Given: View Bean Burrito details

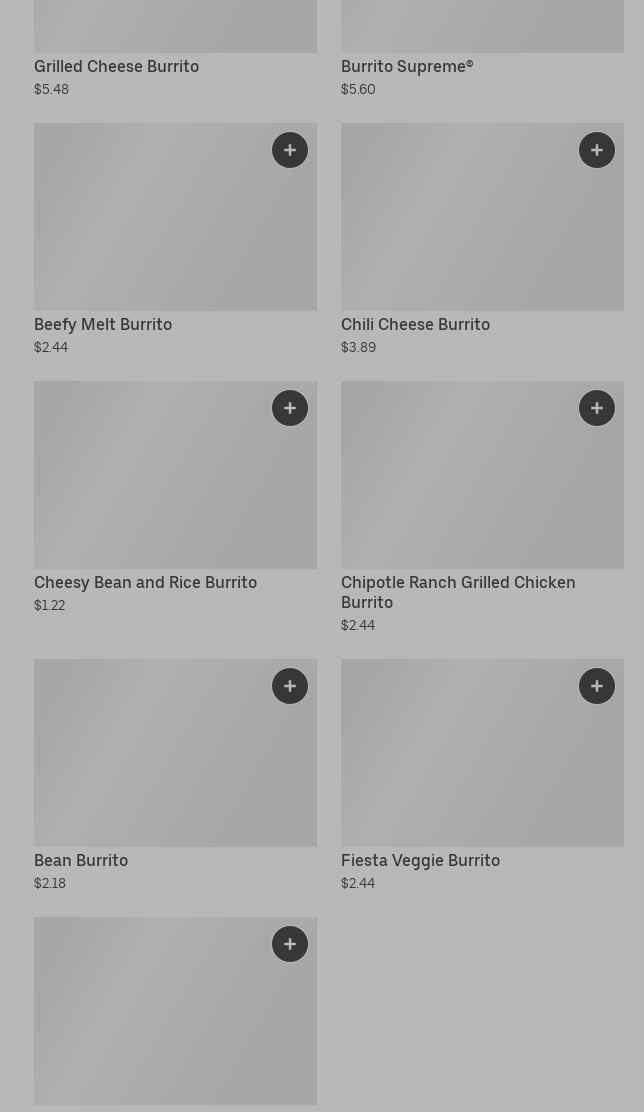Looking at the screenshot, I should click(81, 860).
